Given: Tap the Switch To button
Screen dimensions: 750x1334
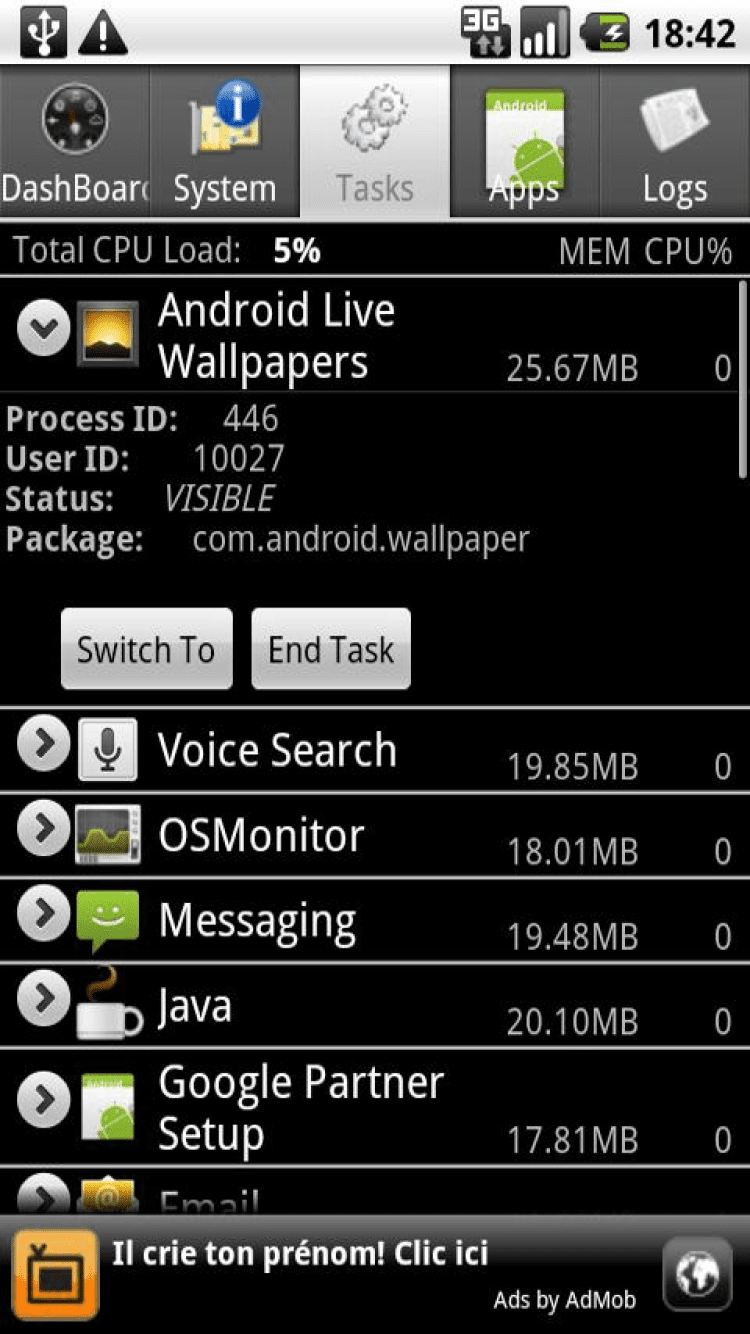Looking at the screenshot, I should click(x=146, y=650).
